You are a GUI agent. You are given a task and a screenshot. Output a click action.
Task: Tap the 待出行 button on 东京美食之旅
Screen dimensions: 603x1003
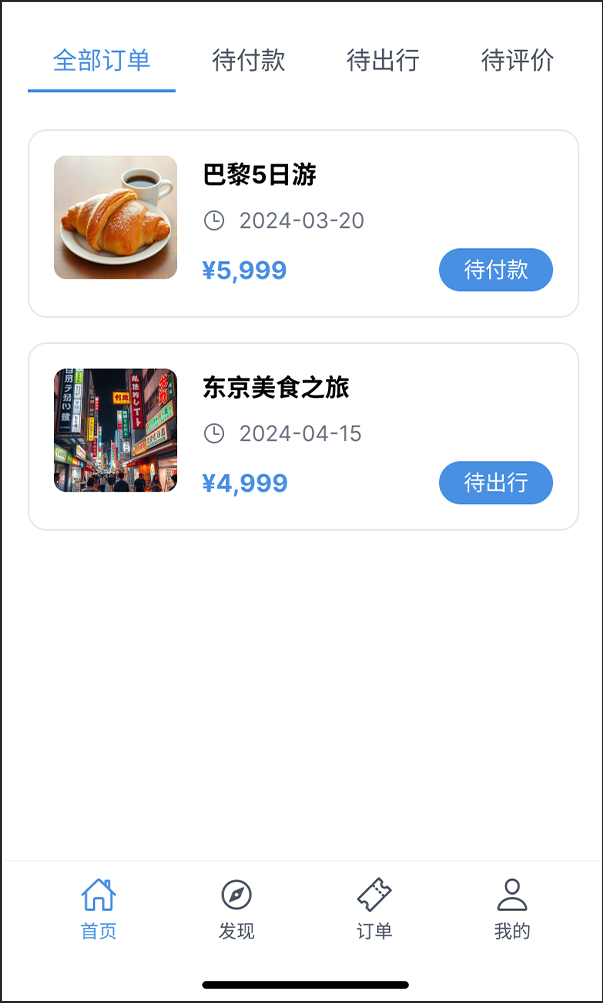495,483
